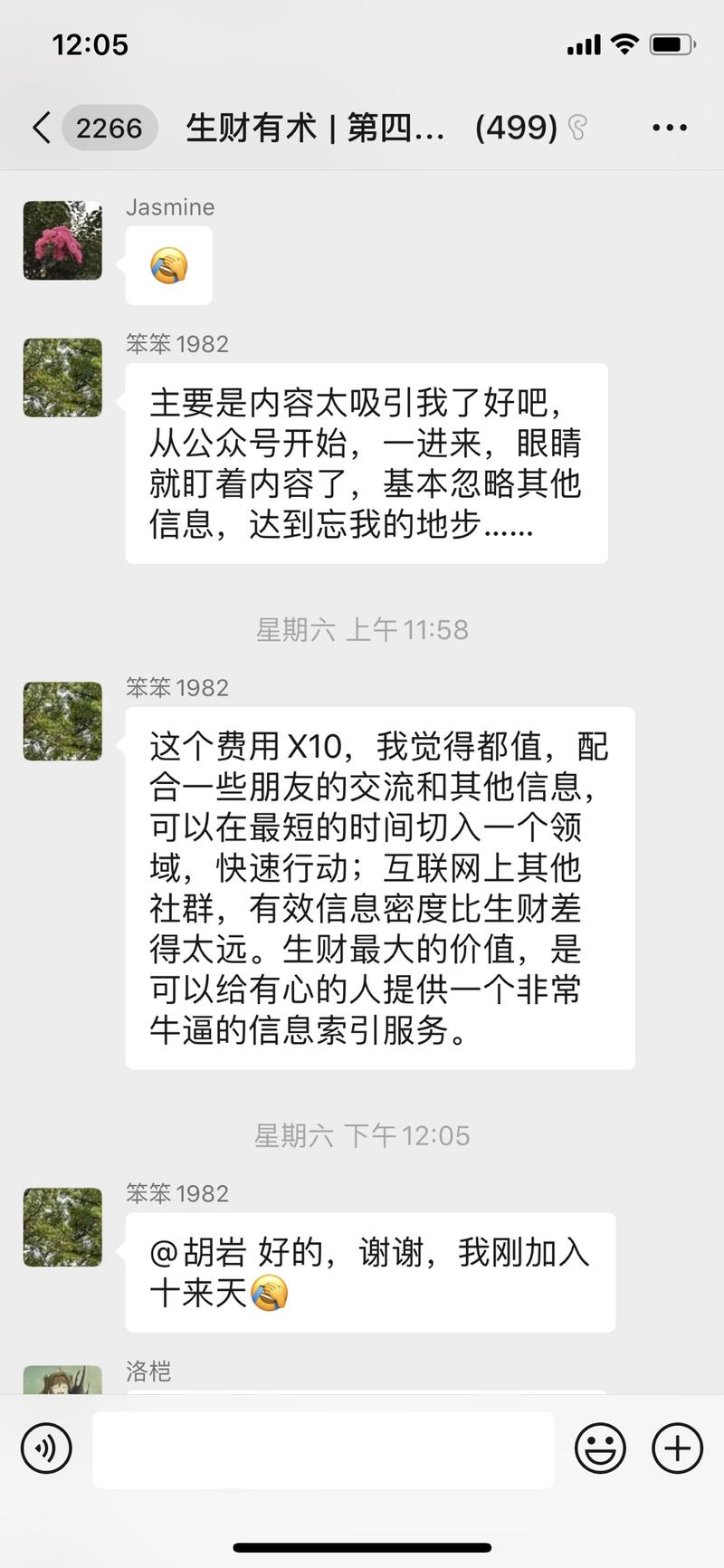
Task: Open the emoji picker icon
Action: pyautogui.click(x=601, y=1449)
